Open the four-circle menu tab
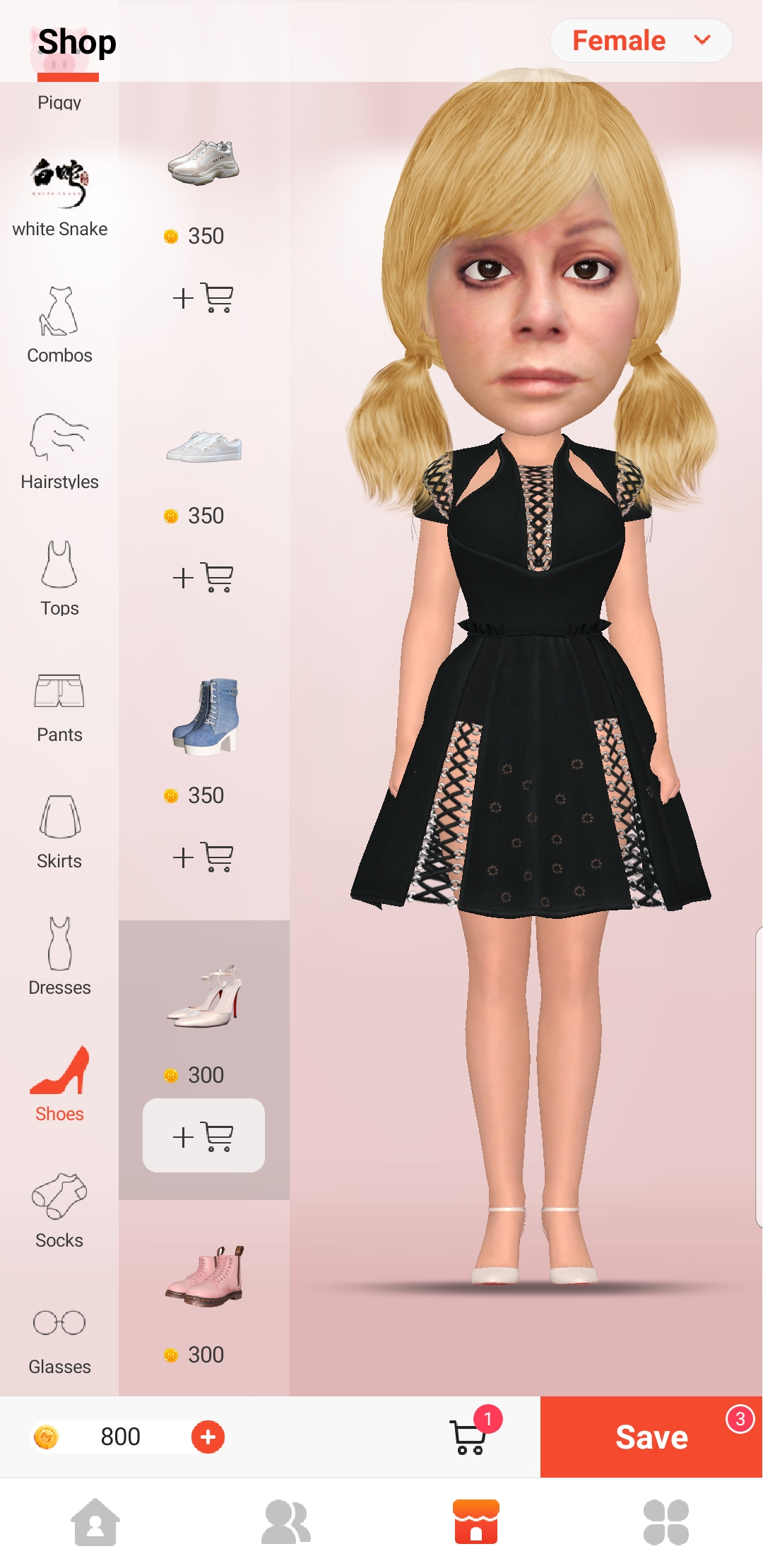 point(666,1523)
